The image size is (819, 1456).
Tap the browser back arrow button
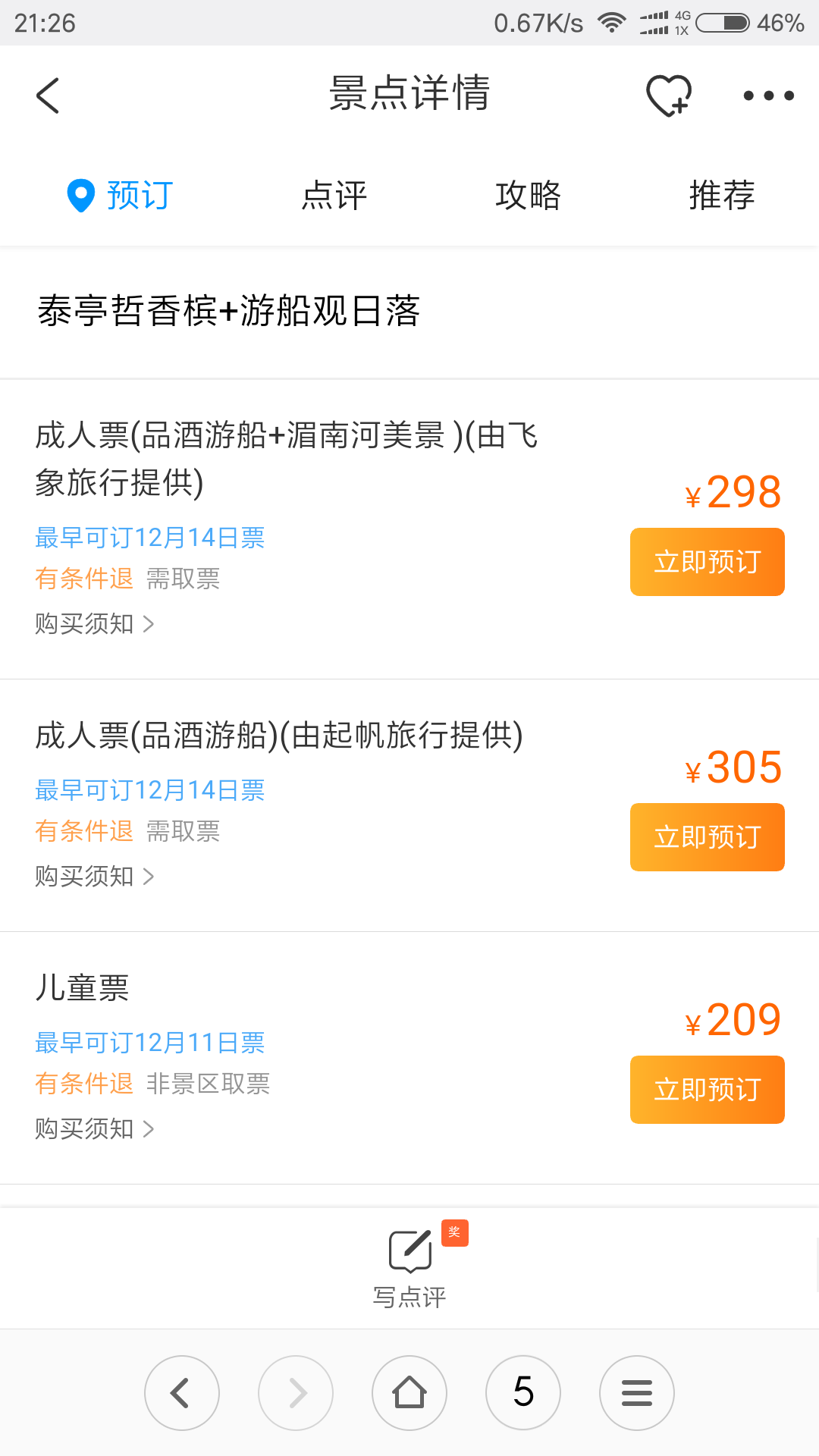(x=182, y=1393)
